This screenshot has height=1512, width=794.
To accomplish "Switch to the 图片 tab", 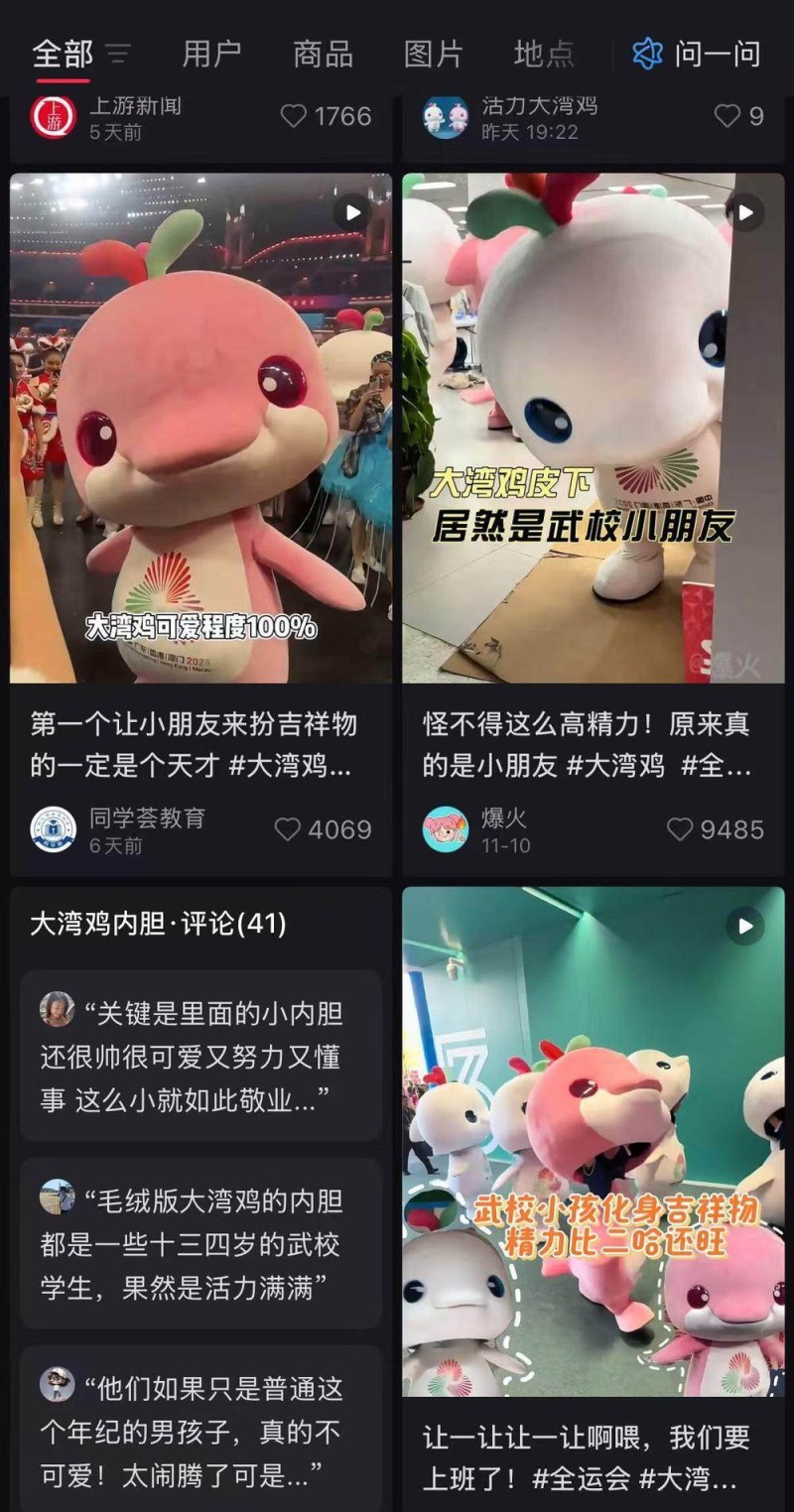I will pyautogui.click(x=433, y=55).
